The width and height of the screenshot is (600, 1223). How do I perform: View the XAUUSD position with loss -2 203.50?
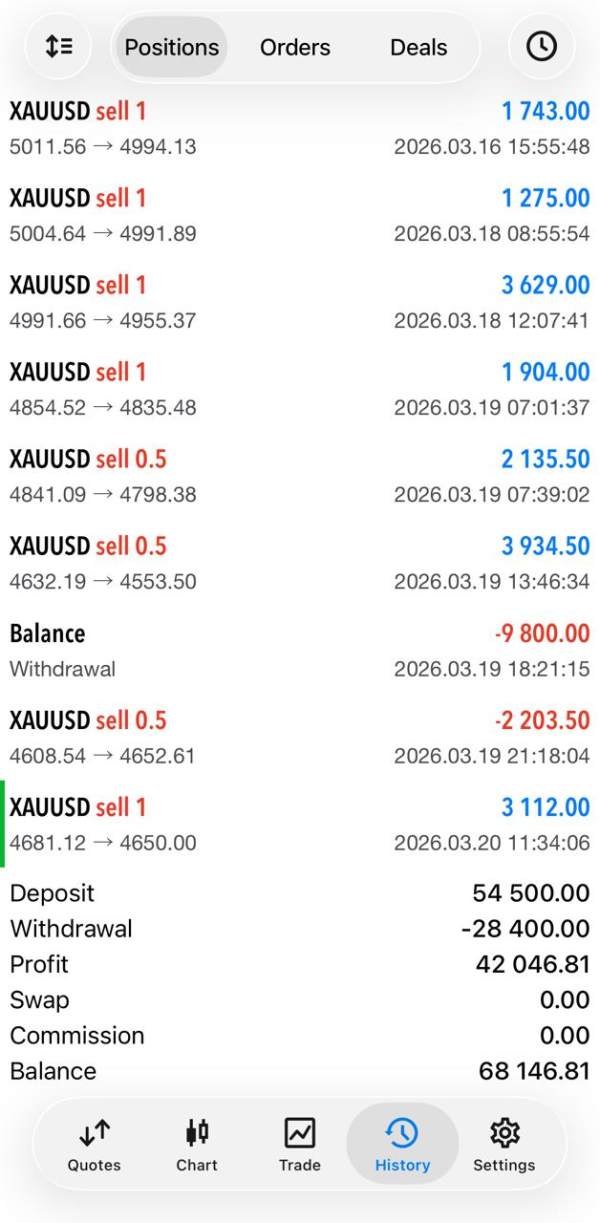click(300, 738)
